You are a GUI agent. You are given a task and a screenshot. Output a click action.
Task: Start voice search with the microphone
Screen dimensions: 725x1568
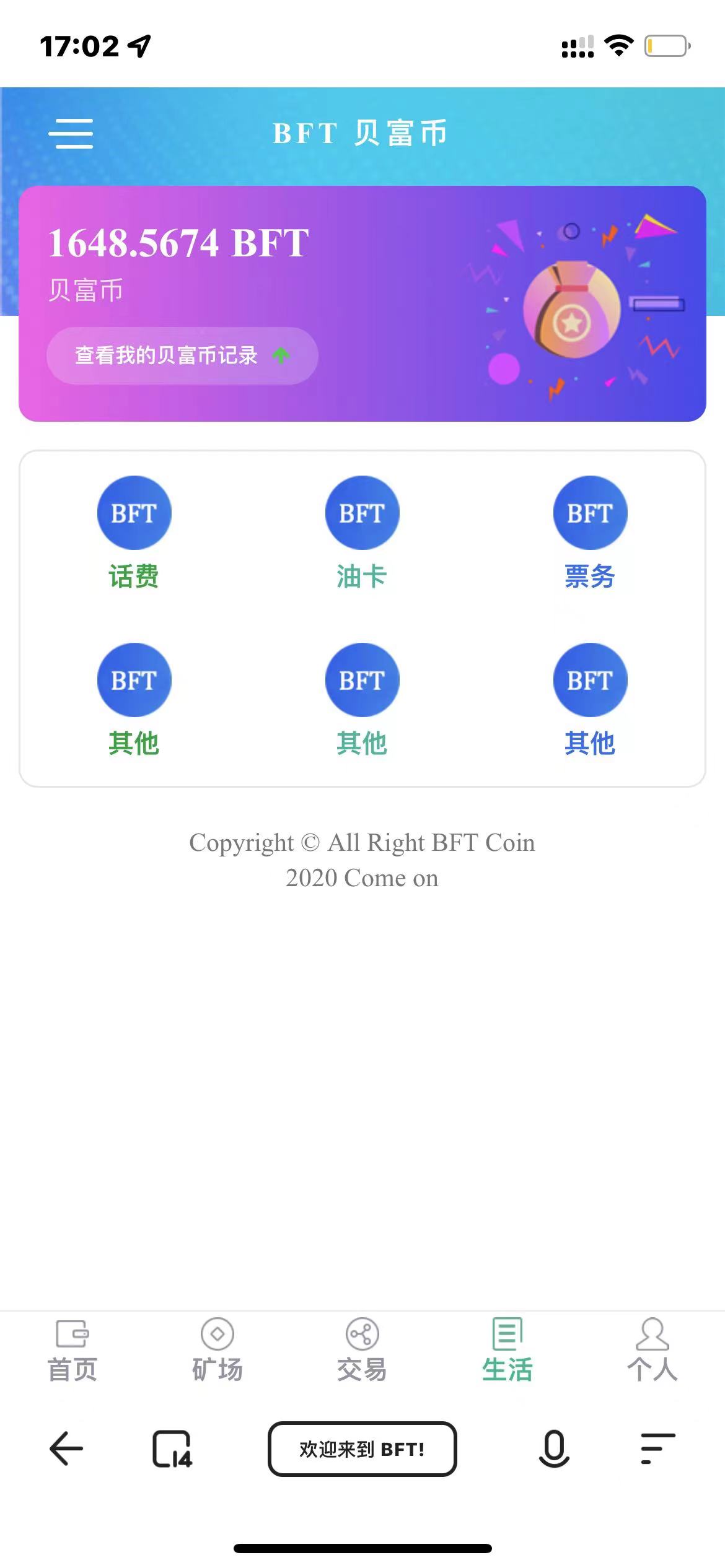(554, 1449)
